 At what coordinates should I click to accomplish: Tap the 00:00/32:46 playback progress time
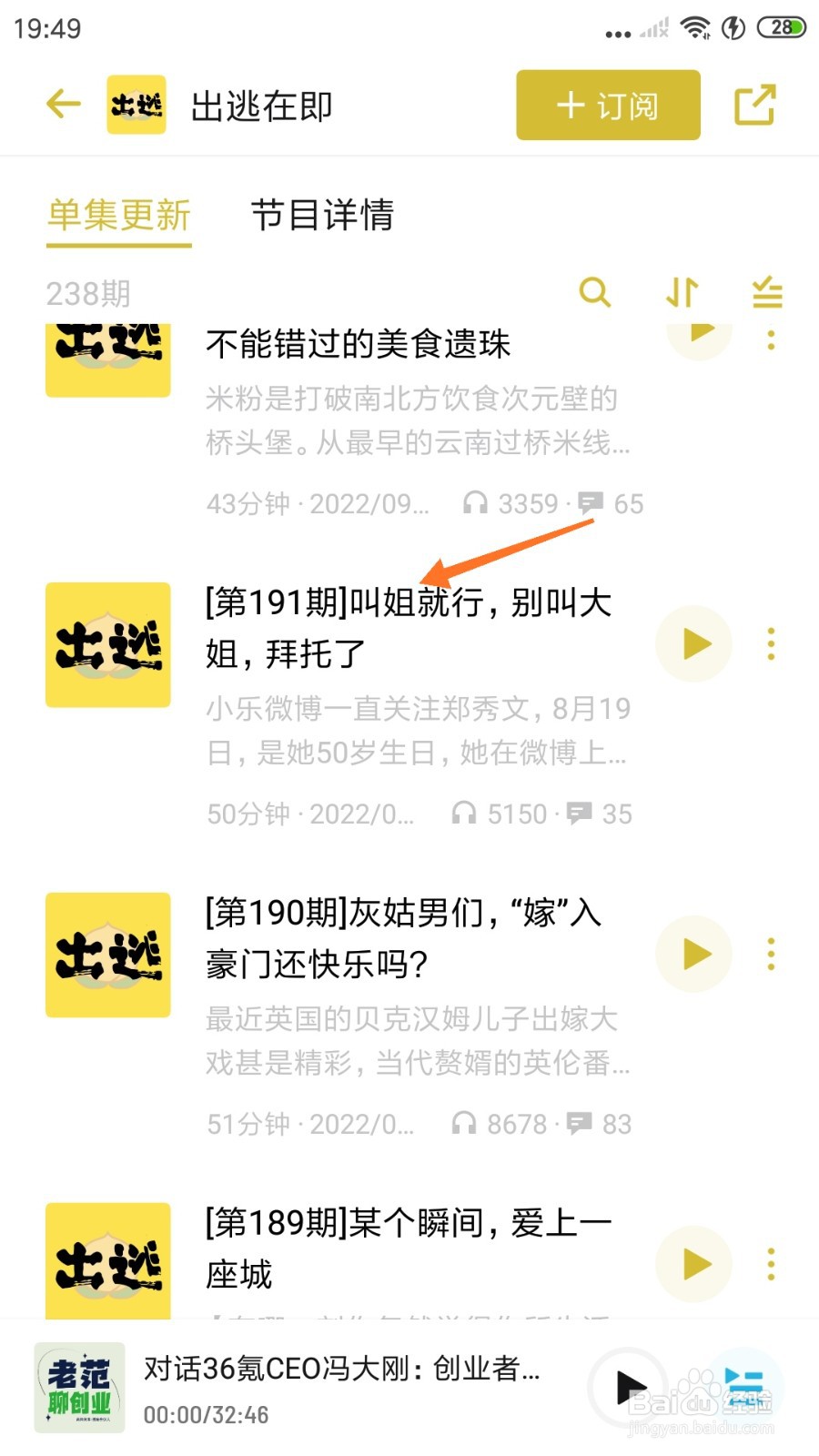click(205, 1415)
